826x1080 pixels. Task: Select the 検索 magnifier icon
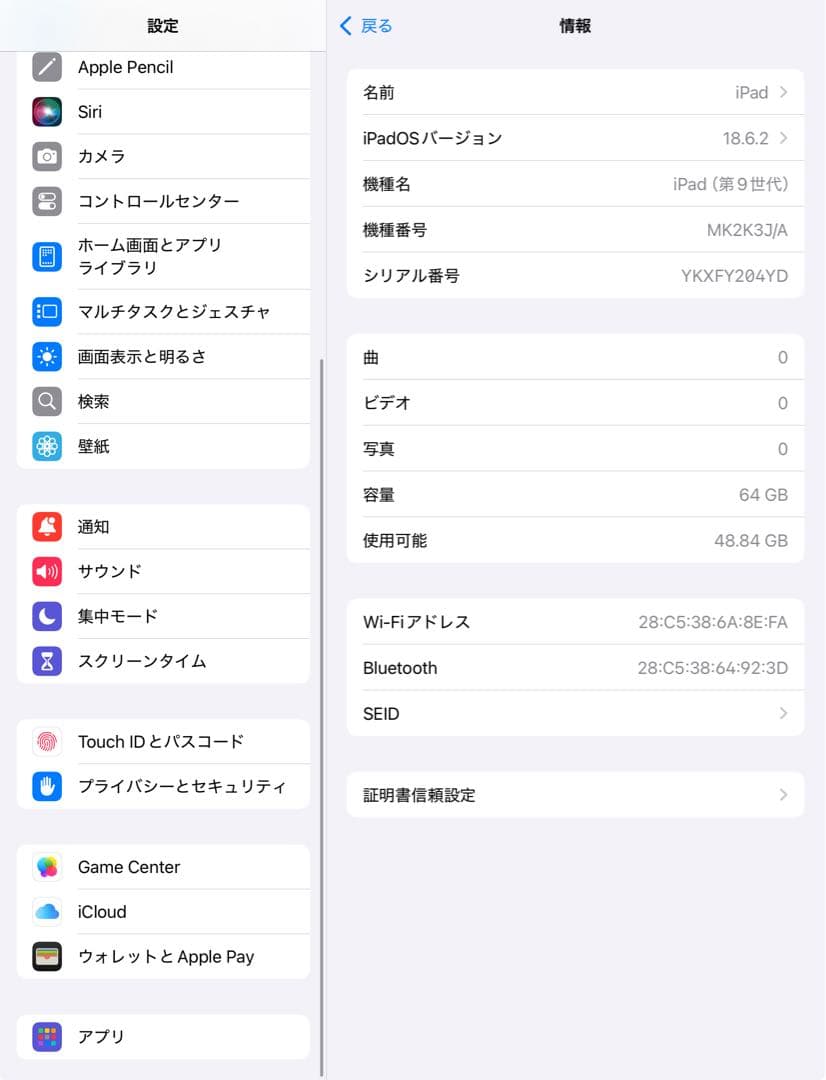coord(46,401)
